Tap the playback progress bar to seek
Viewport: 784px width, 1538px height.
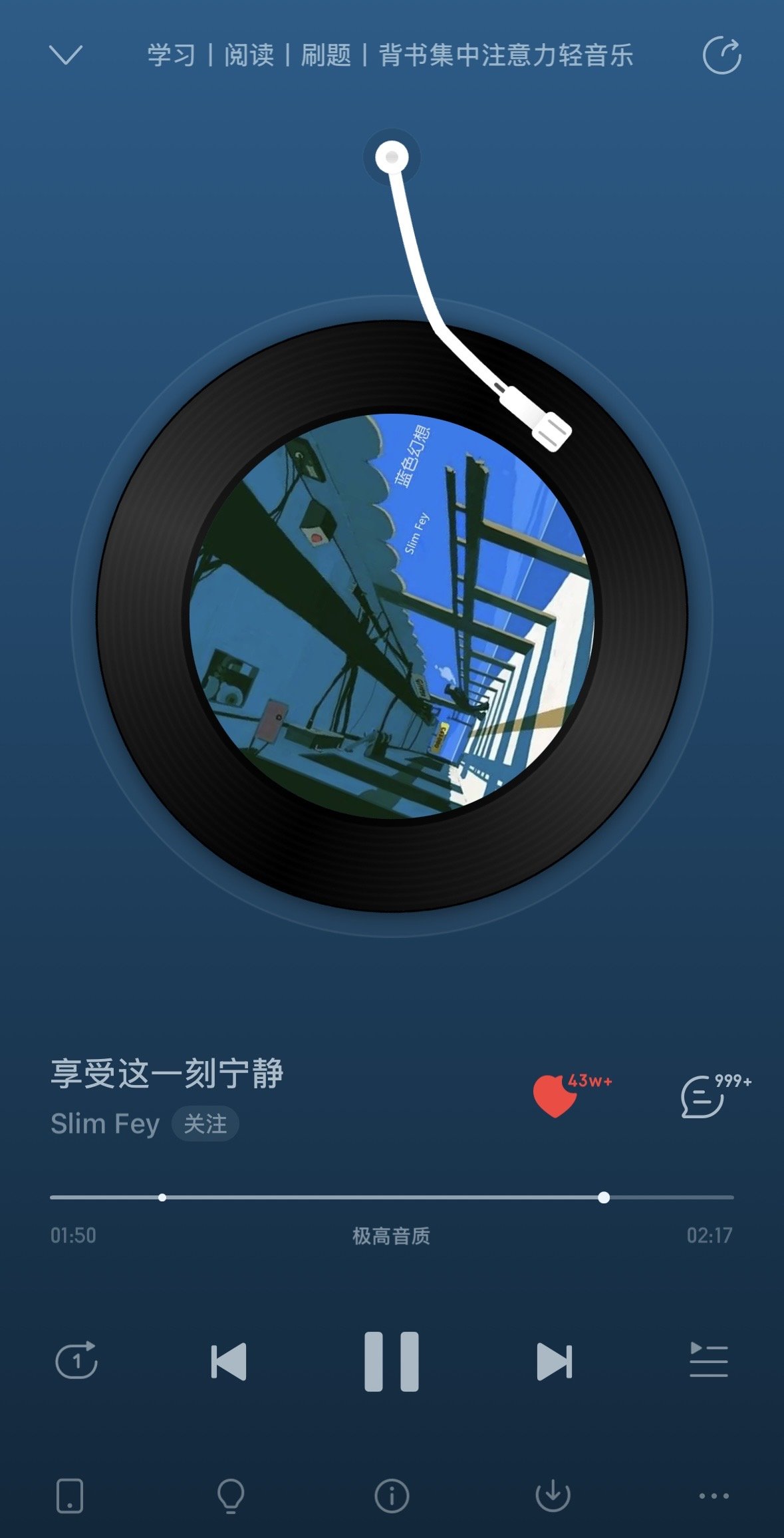click(x=392, y=1197)
